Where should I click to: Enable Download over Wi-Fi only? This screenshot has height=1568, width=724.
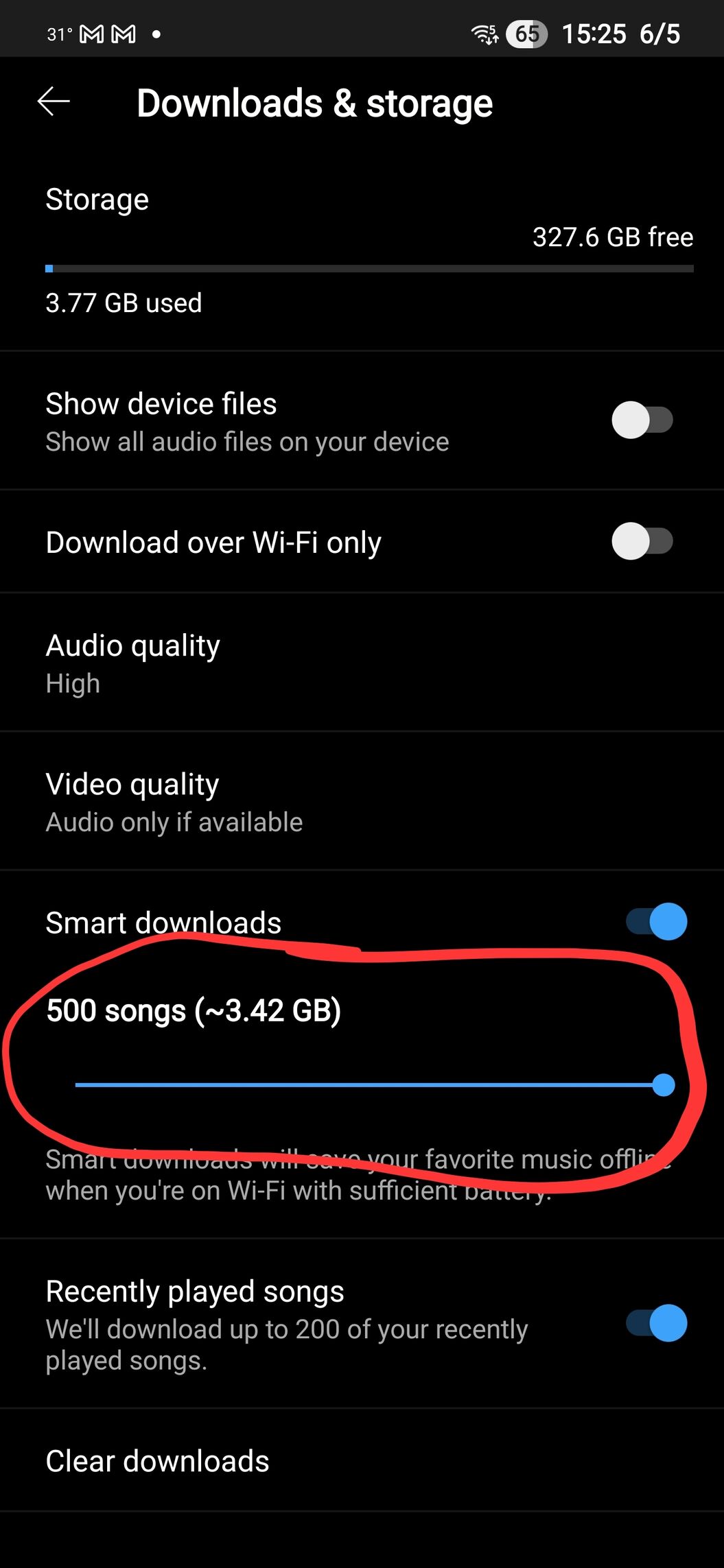642,541
